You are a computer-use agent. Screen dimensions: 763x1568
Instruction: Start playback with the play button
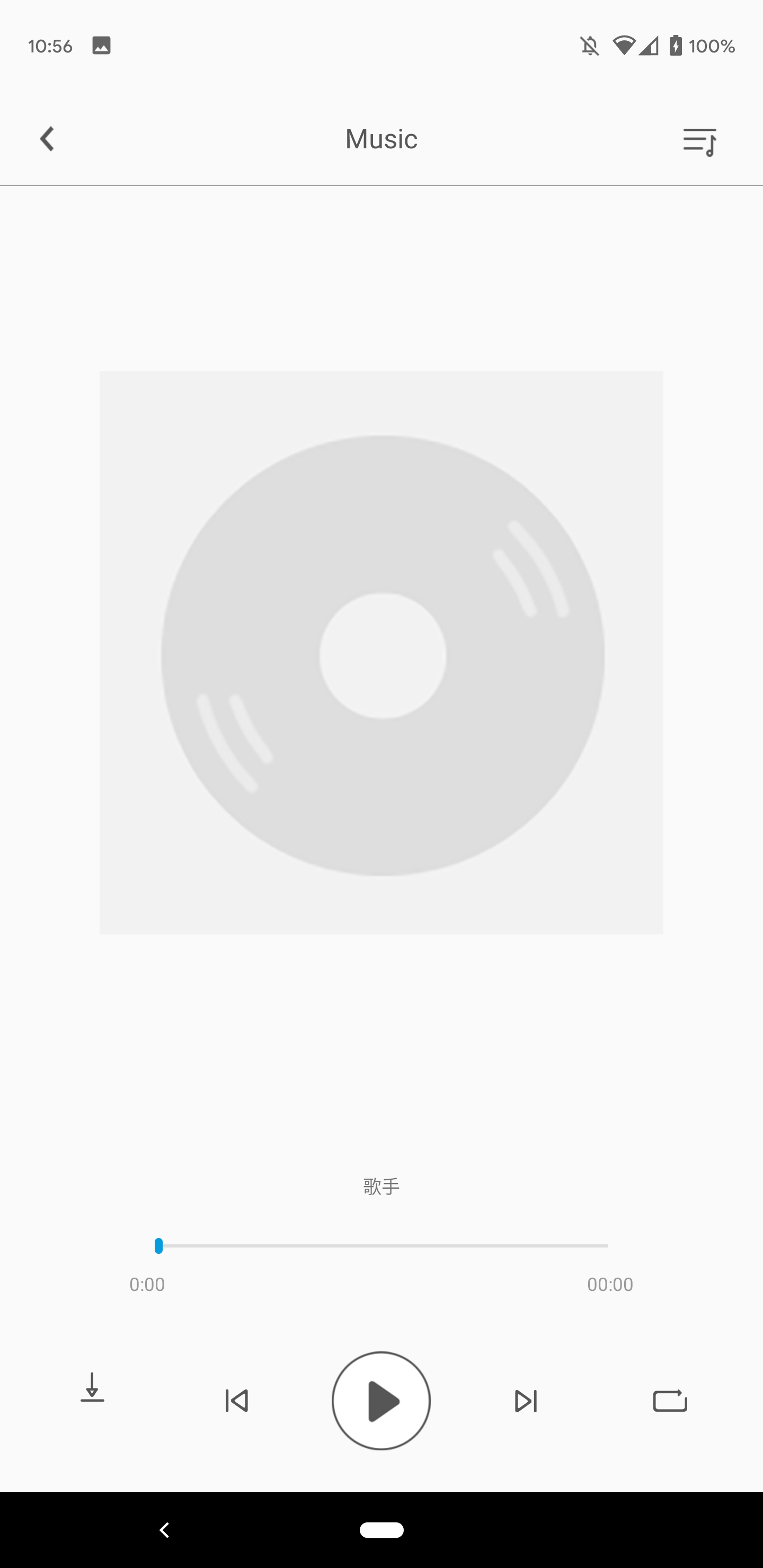pos(381,1401)
